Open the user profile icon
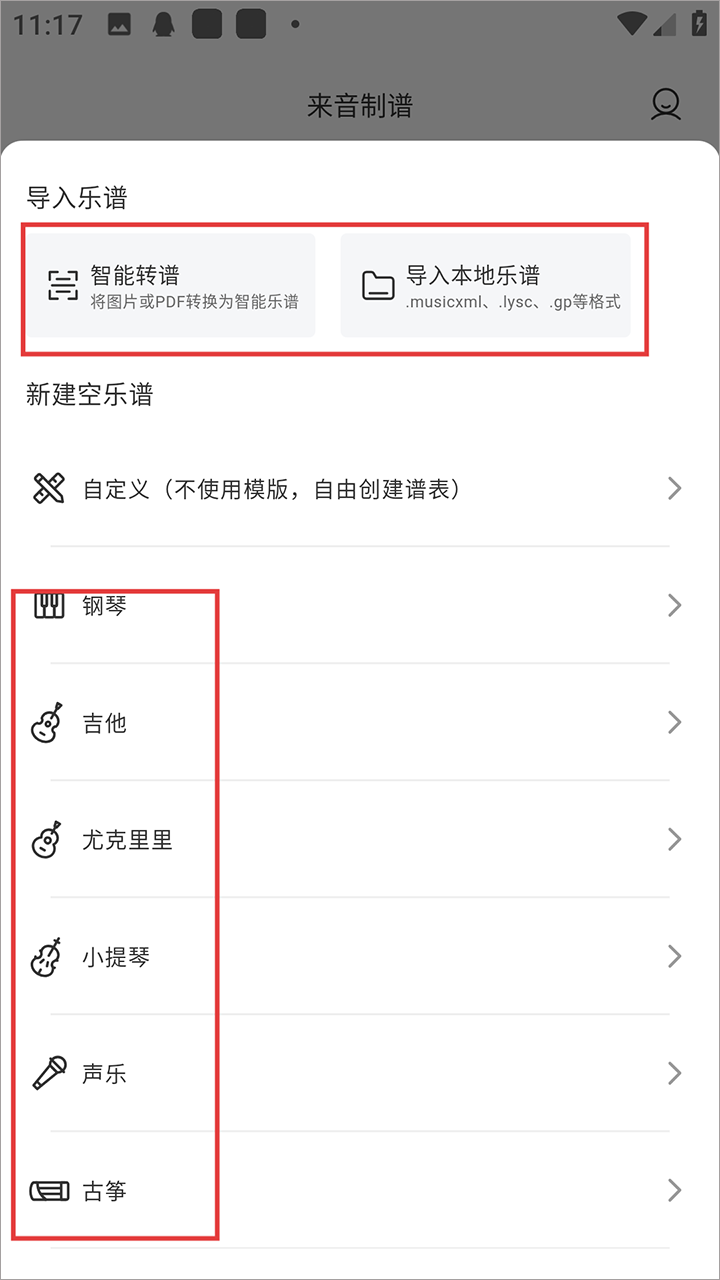Image resolution: width=720 pixels, height=1280 pixels. 665,105
